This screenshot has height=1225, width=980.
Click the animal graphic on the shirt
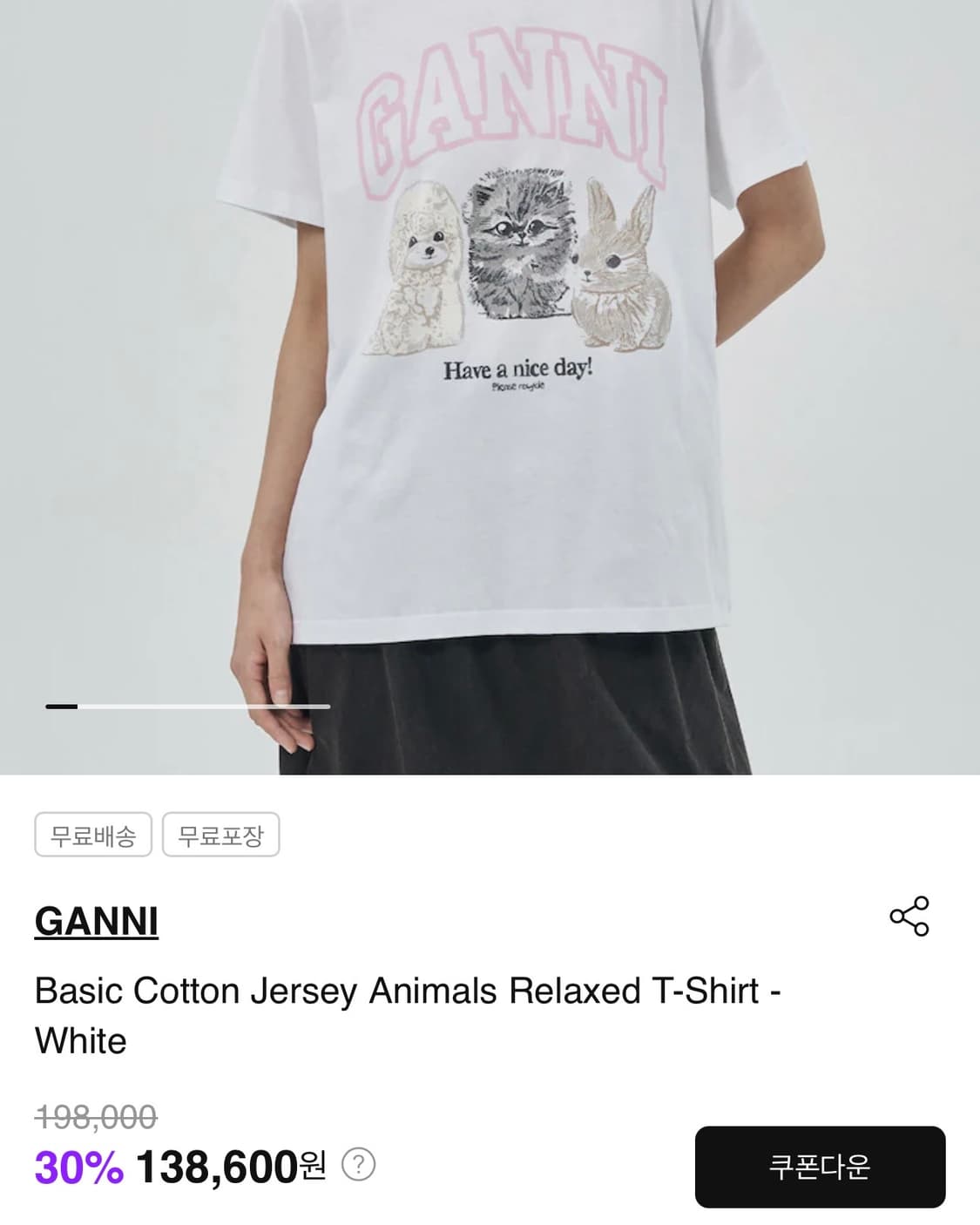tap(514, 261)
